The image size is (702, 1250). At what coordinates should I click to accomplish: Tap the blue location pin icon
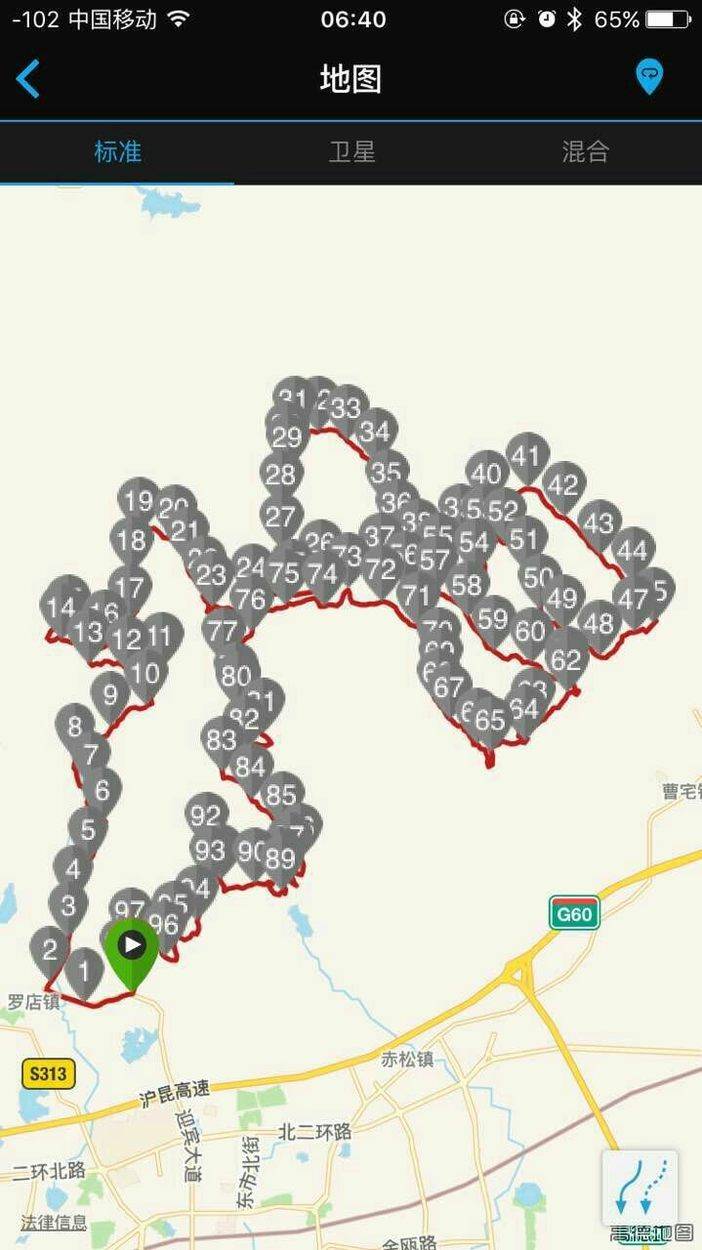coord(649,77)
